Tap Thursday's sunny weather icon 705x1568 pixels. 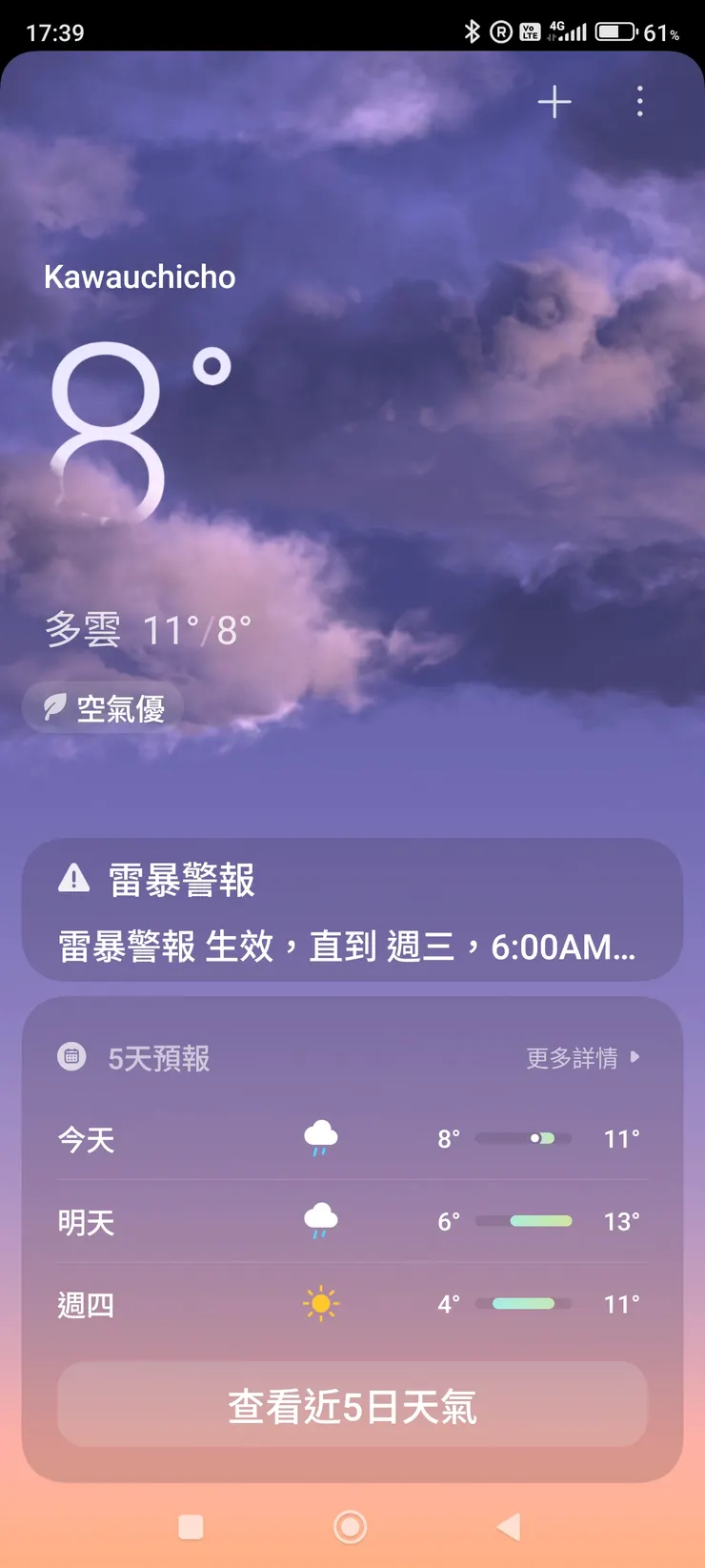point(321,1303)
